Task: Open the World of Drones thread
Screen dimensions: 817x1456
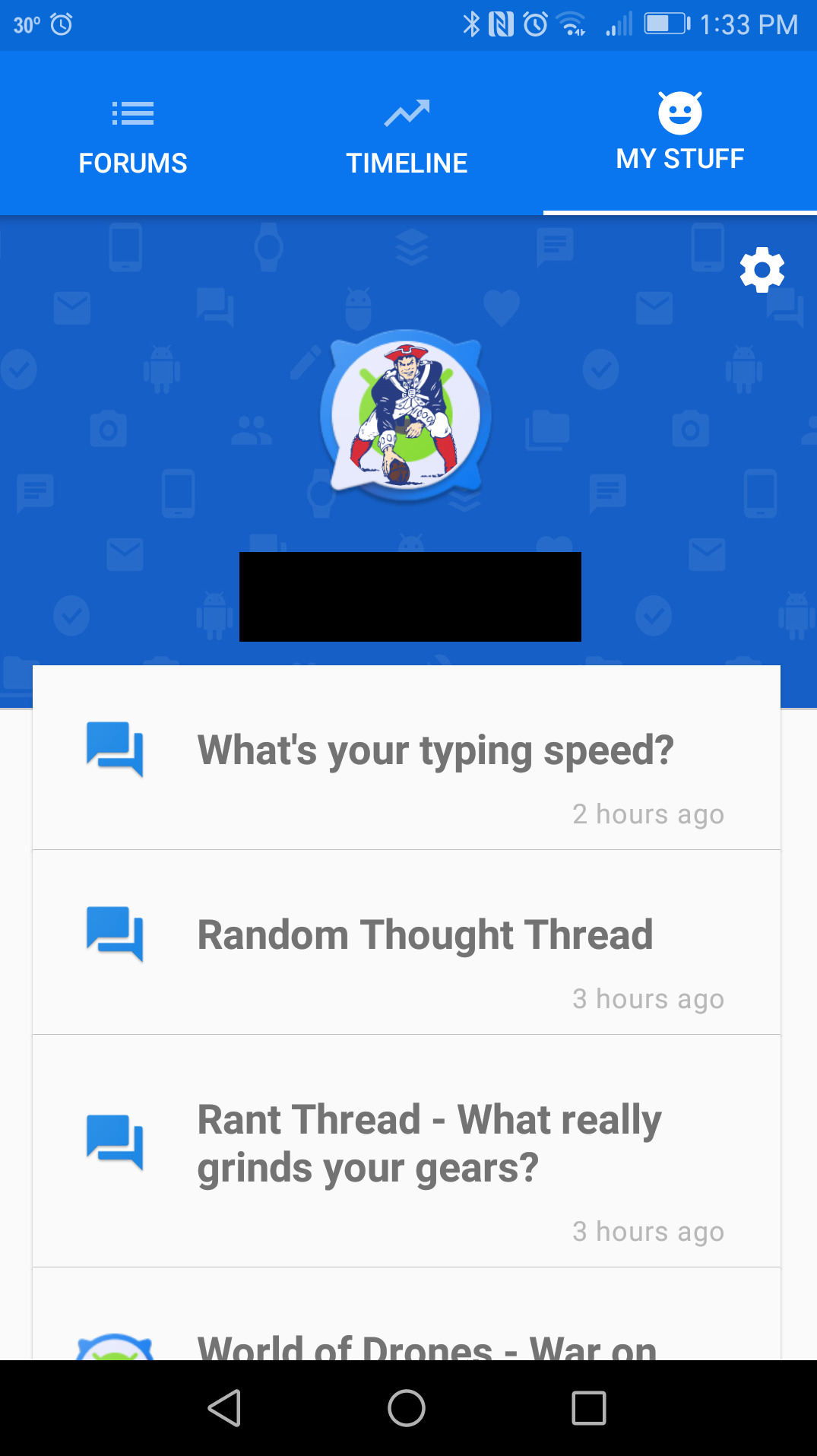Action: [426, 1346]
